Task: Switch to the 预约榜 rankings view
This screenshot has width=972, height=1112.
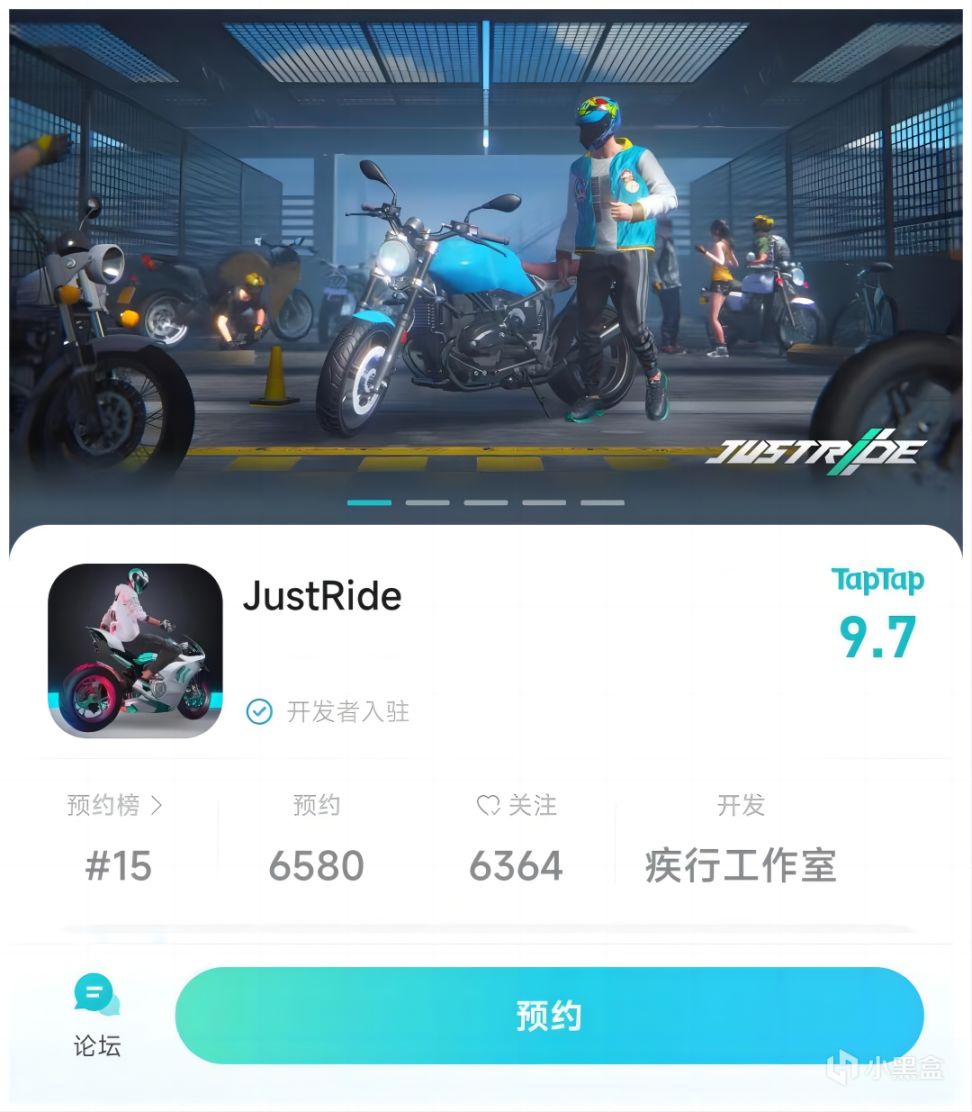Action: [105, 806]
